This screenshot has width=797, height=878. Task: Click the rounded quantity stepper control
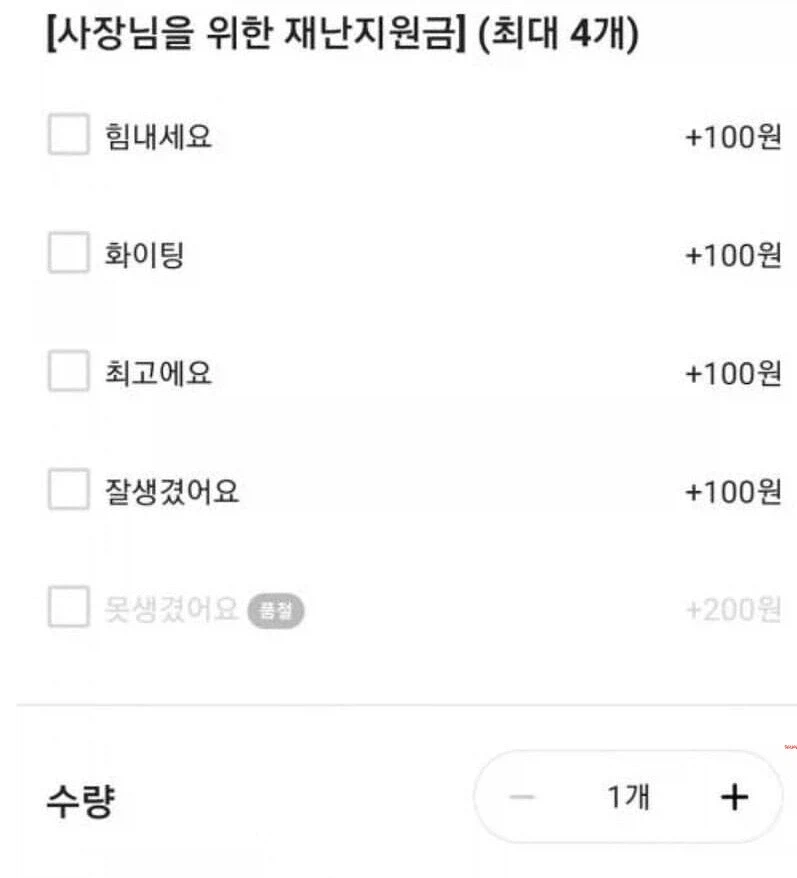tap(629, 797)
